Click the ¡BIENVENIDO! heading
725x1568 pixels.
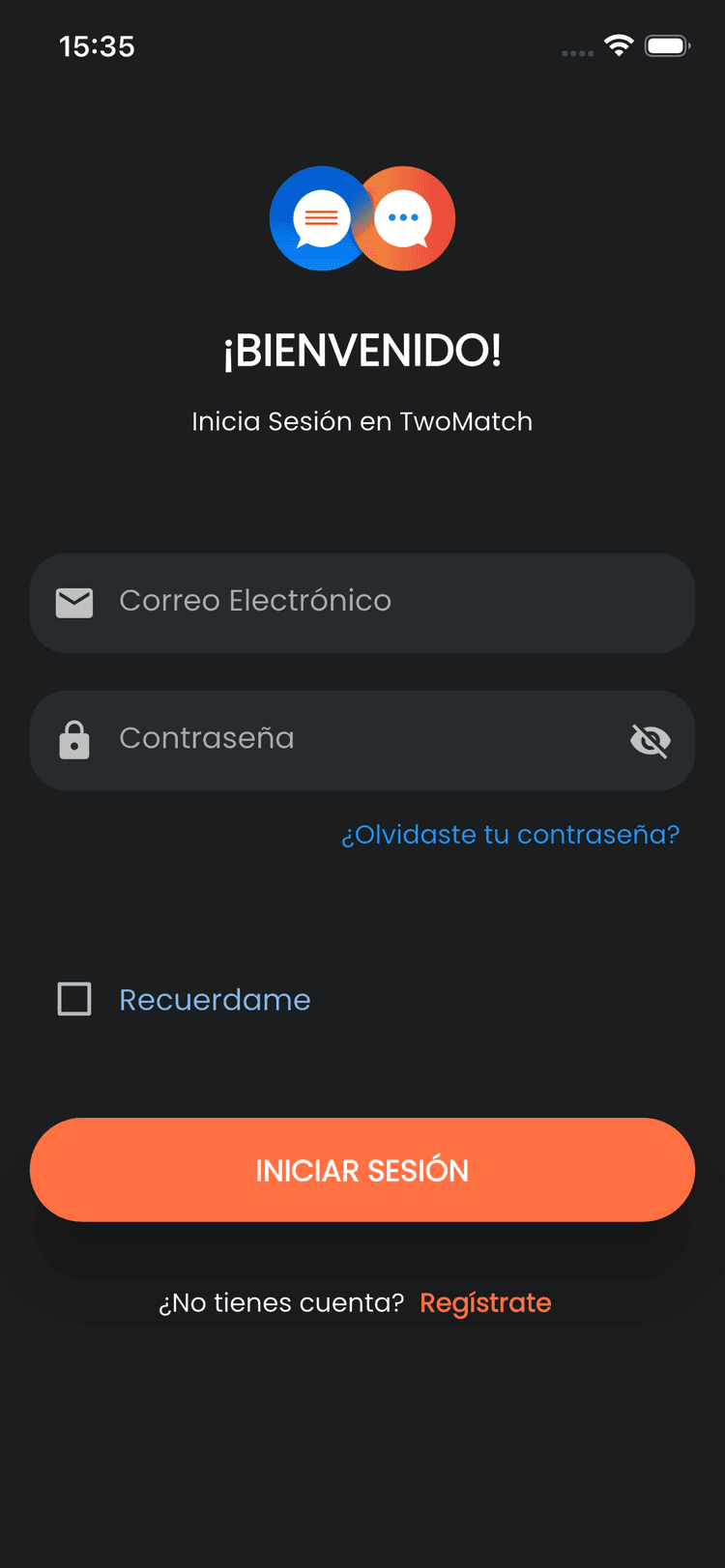(x=362, y=351)
